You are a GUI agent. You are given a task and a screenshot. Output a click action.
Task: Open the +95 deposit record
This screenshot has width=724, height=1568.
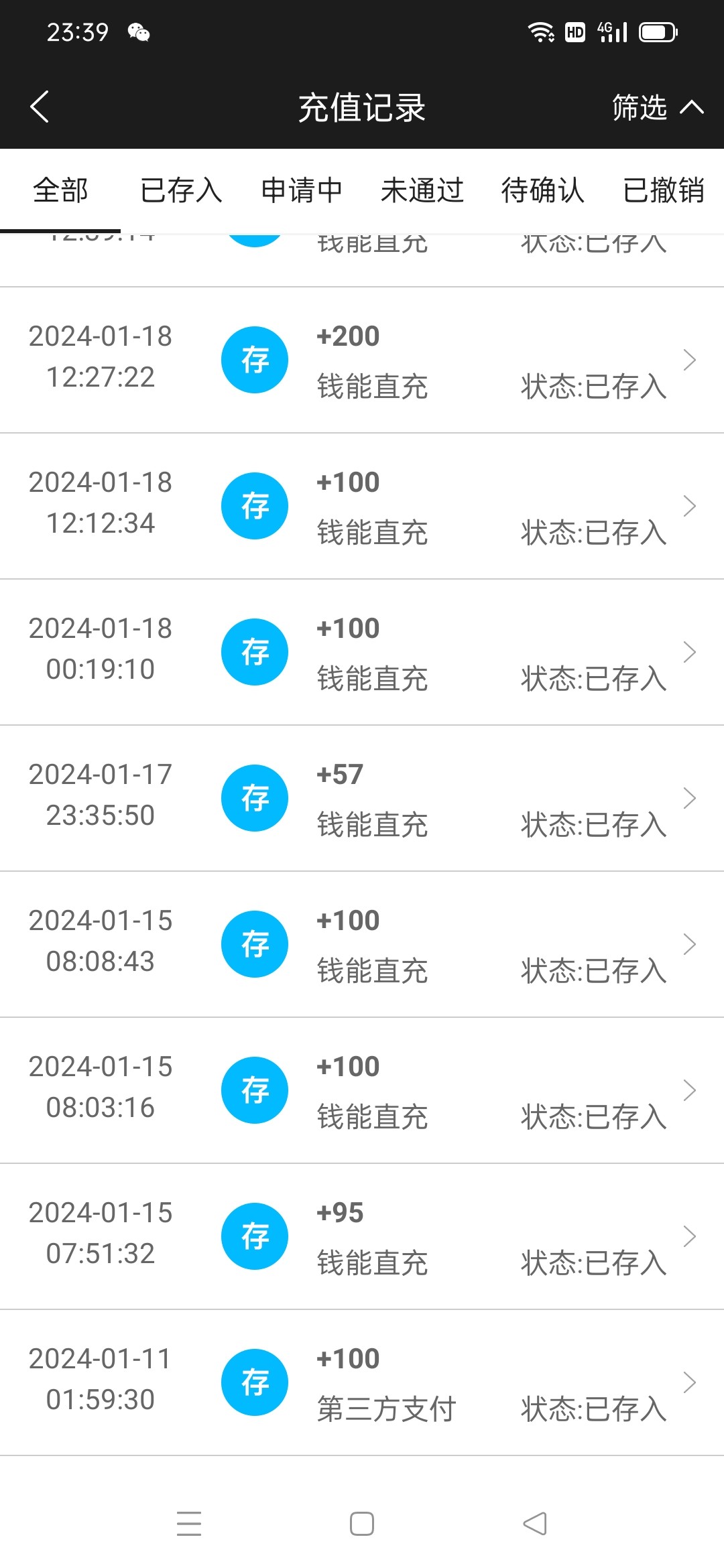click(362, 1237)
